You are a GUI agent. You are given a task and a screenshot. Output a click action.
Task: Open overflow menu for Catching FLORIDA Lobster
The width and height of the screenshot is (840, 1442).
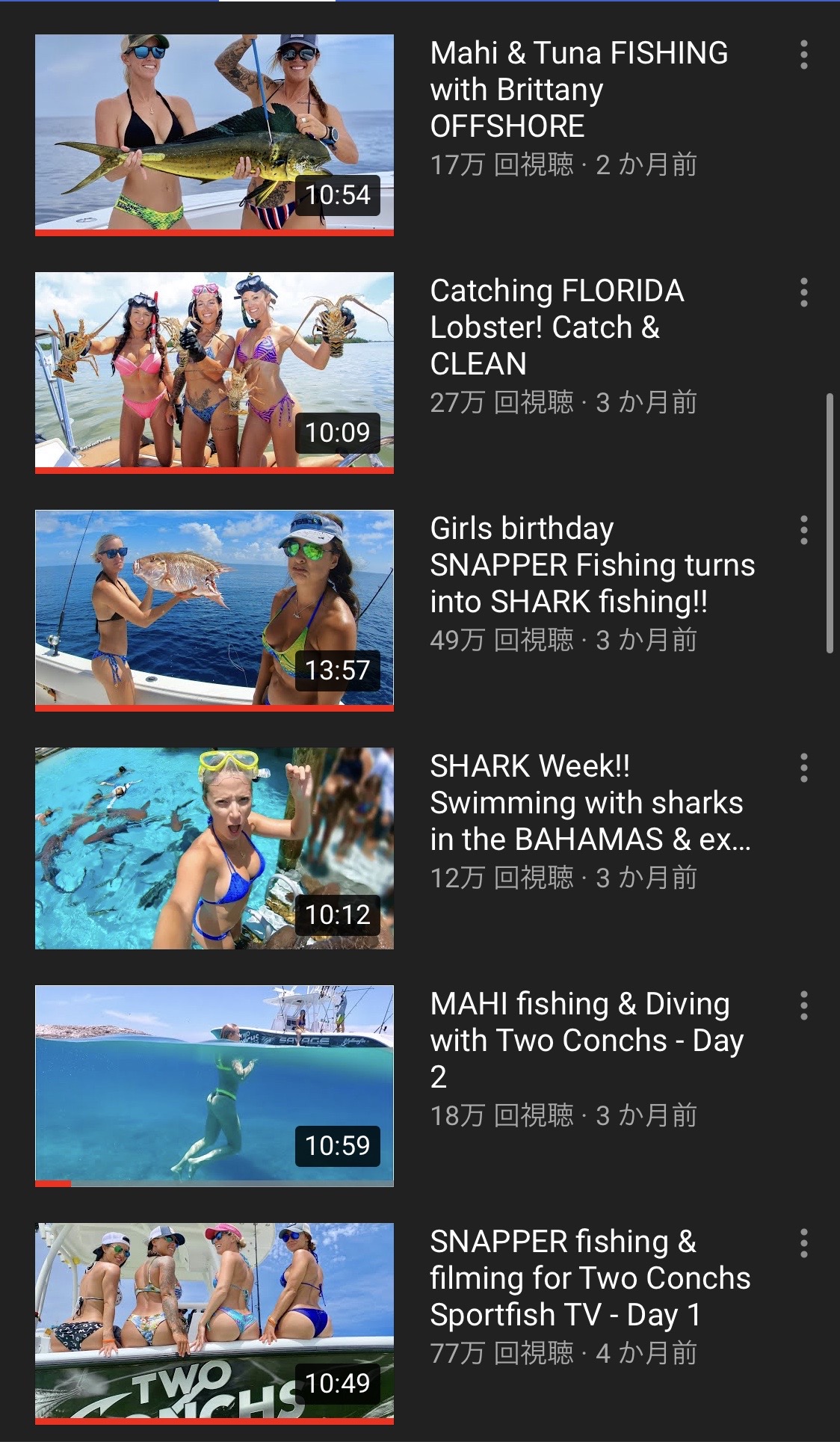coord(803,292)
